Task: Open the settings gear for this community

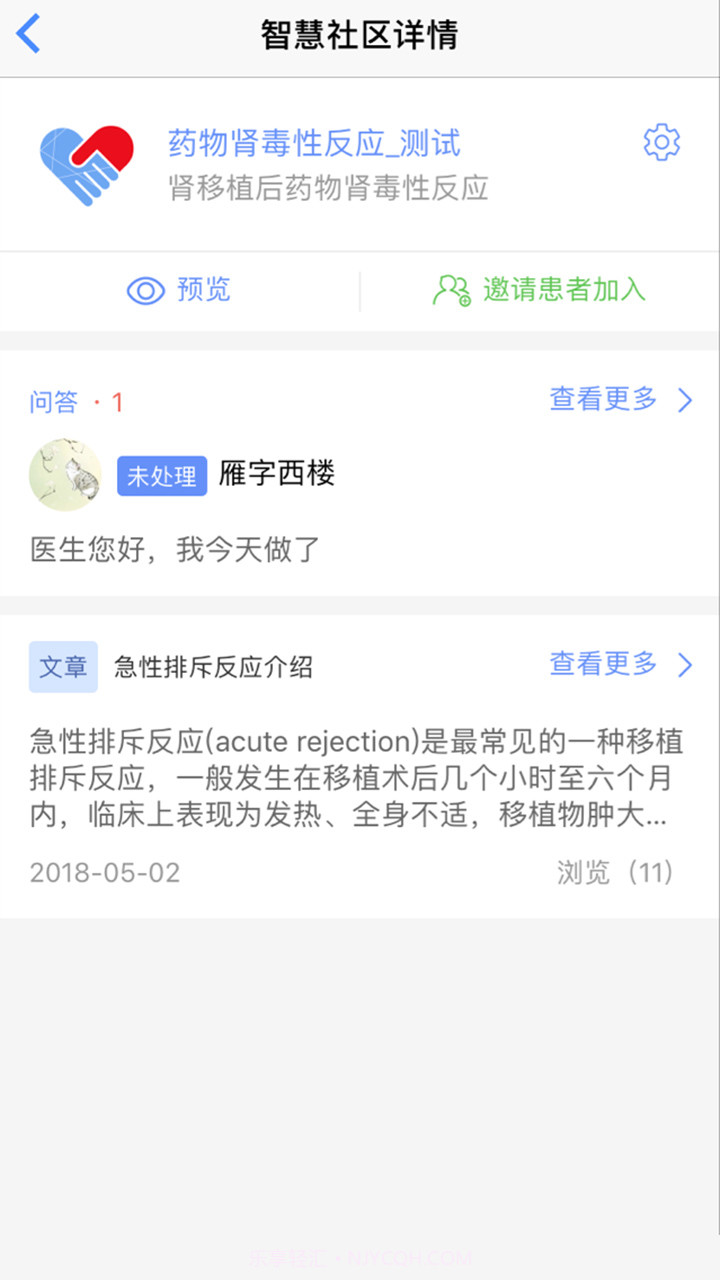Action: [x=660, y=142]
